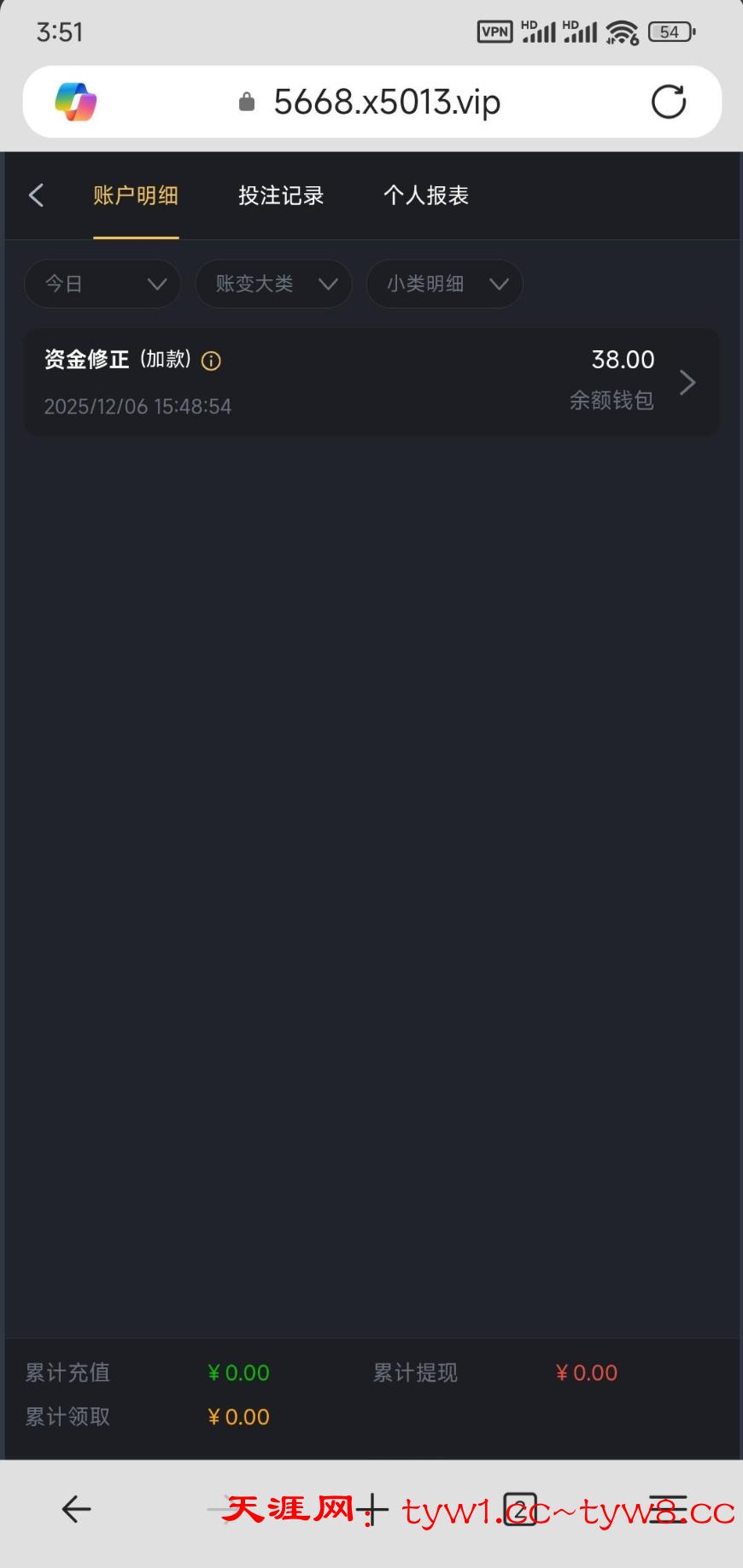This screenshot has width=743, height=1568.
Task: Reload the page in the browser
Action: (x=668, y=102)
